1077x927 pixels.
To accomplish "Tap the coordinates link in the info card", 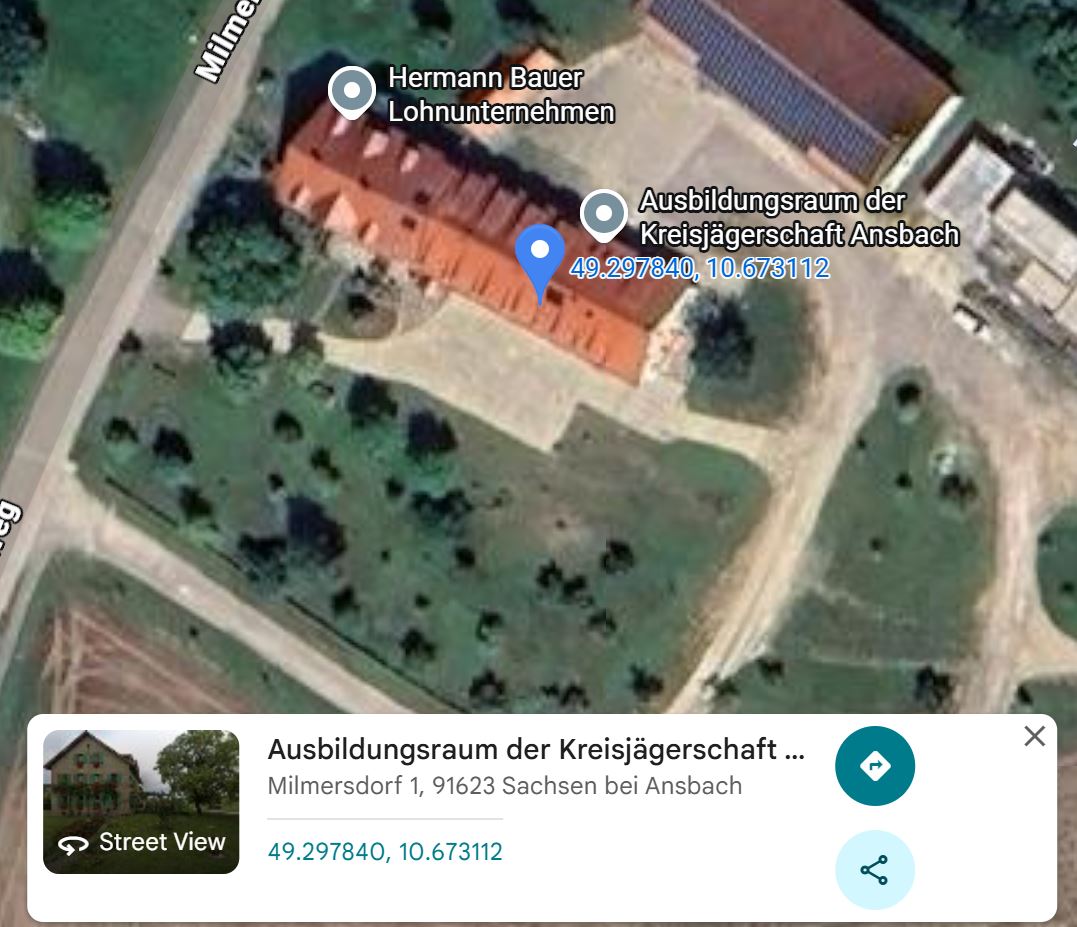I will (x=385, y=852).
